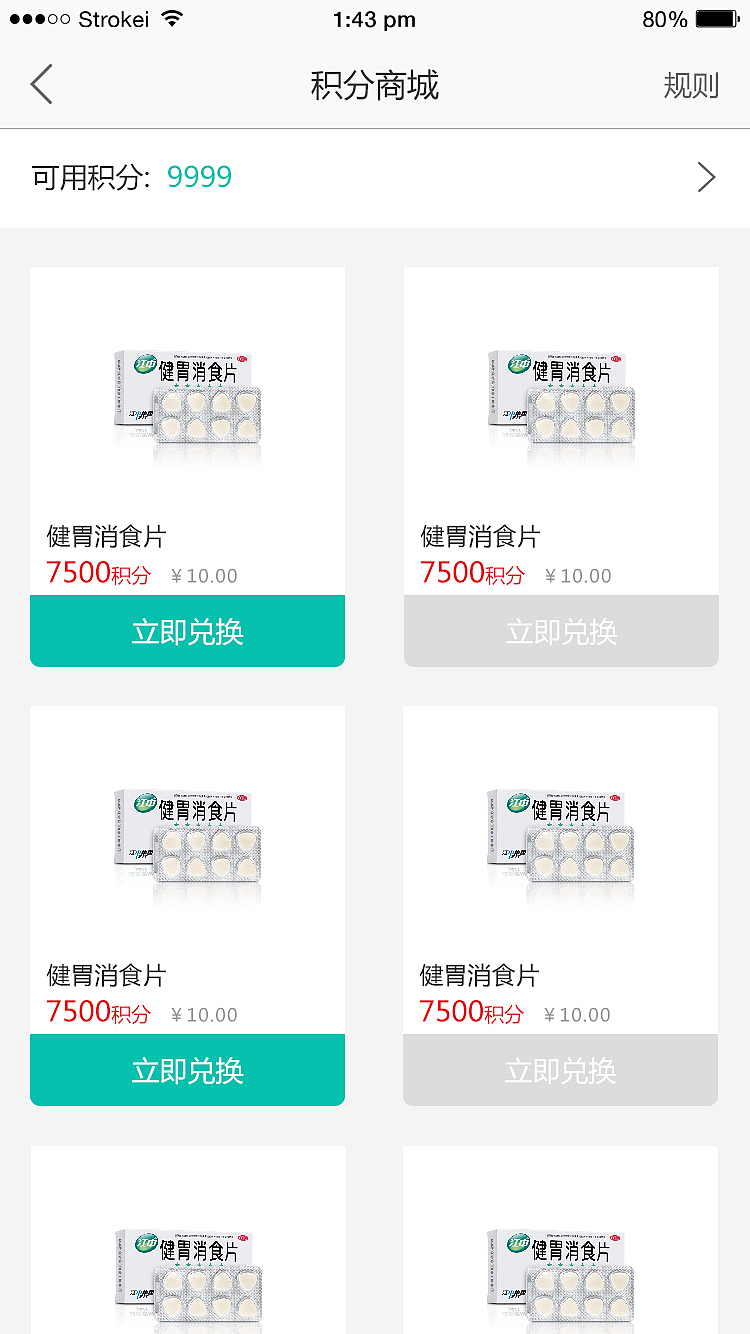The image size is (750, 1334).
Task: Open the 规则 rules page
Action: point(691,85)
